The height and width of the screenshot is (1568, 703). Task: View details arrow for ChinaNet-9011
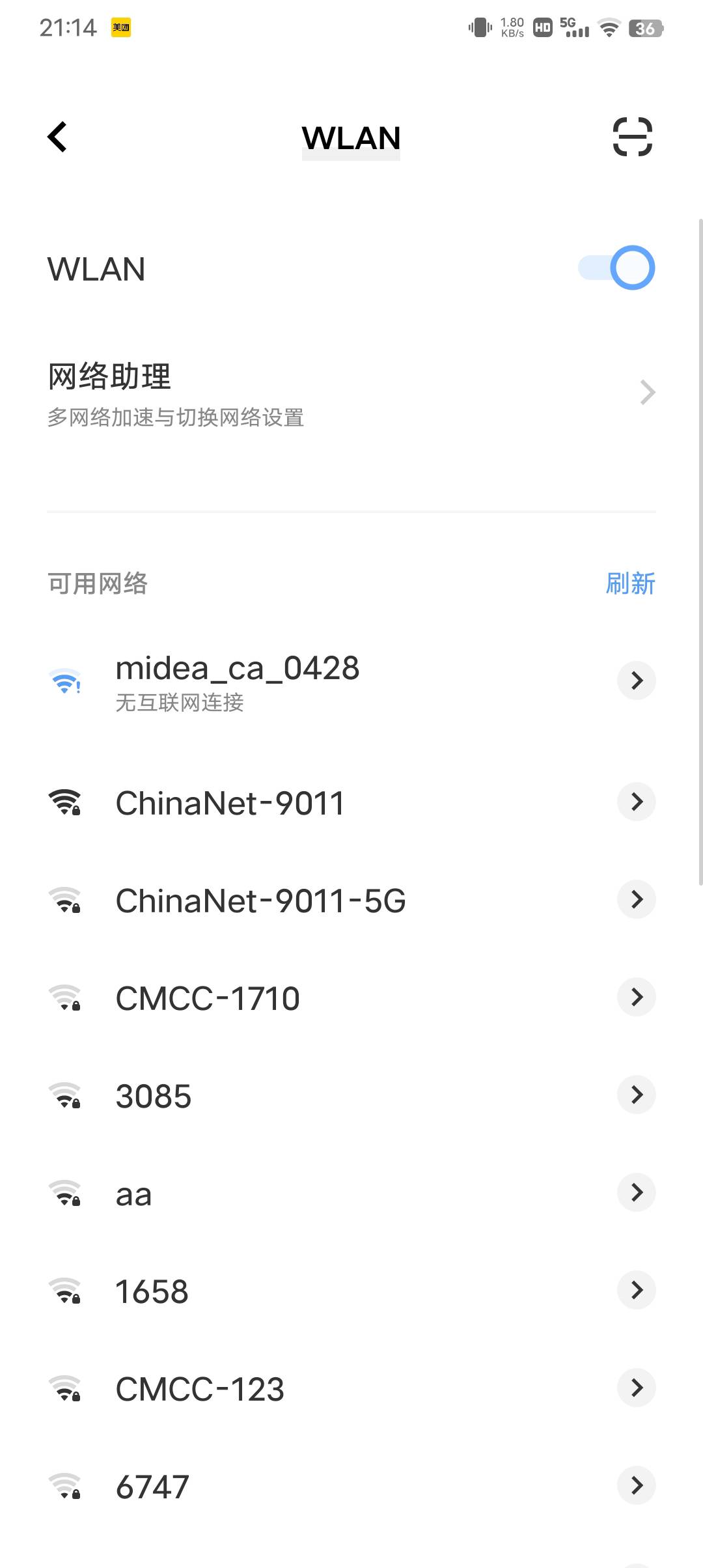[637, 802]
